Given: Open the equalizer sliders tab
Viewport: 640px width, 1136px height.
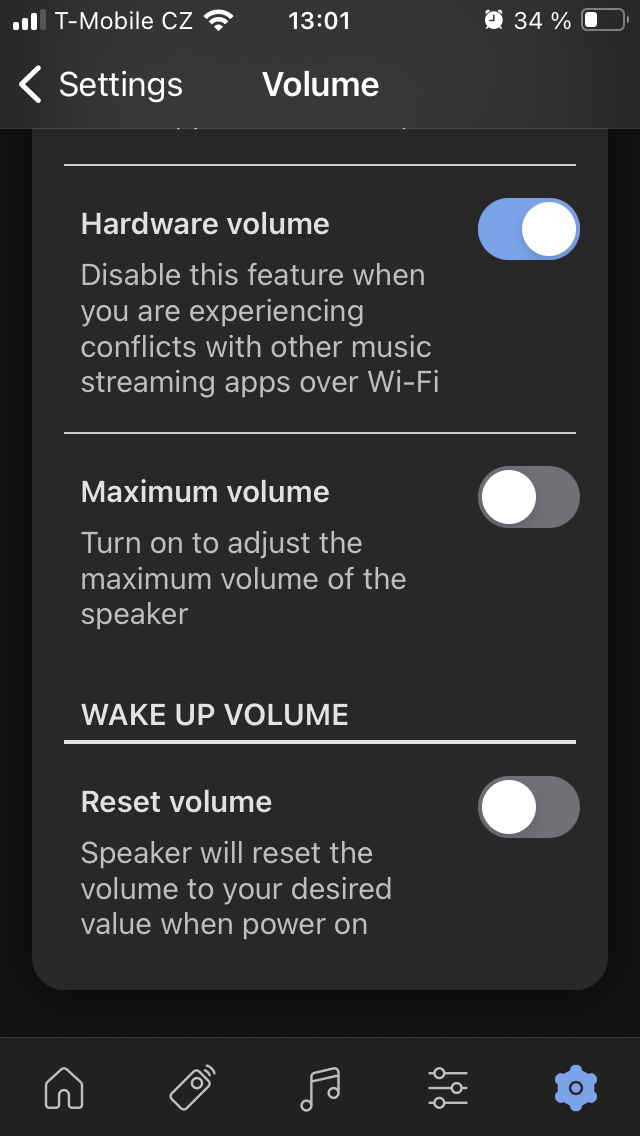Looking at the screenshot, I should pos(447,1087).
